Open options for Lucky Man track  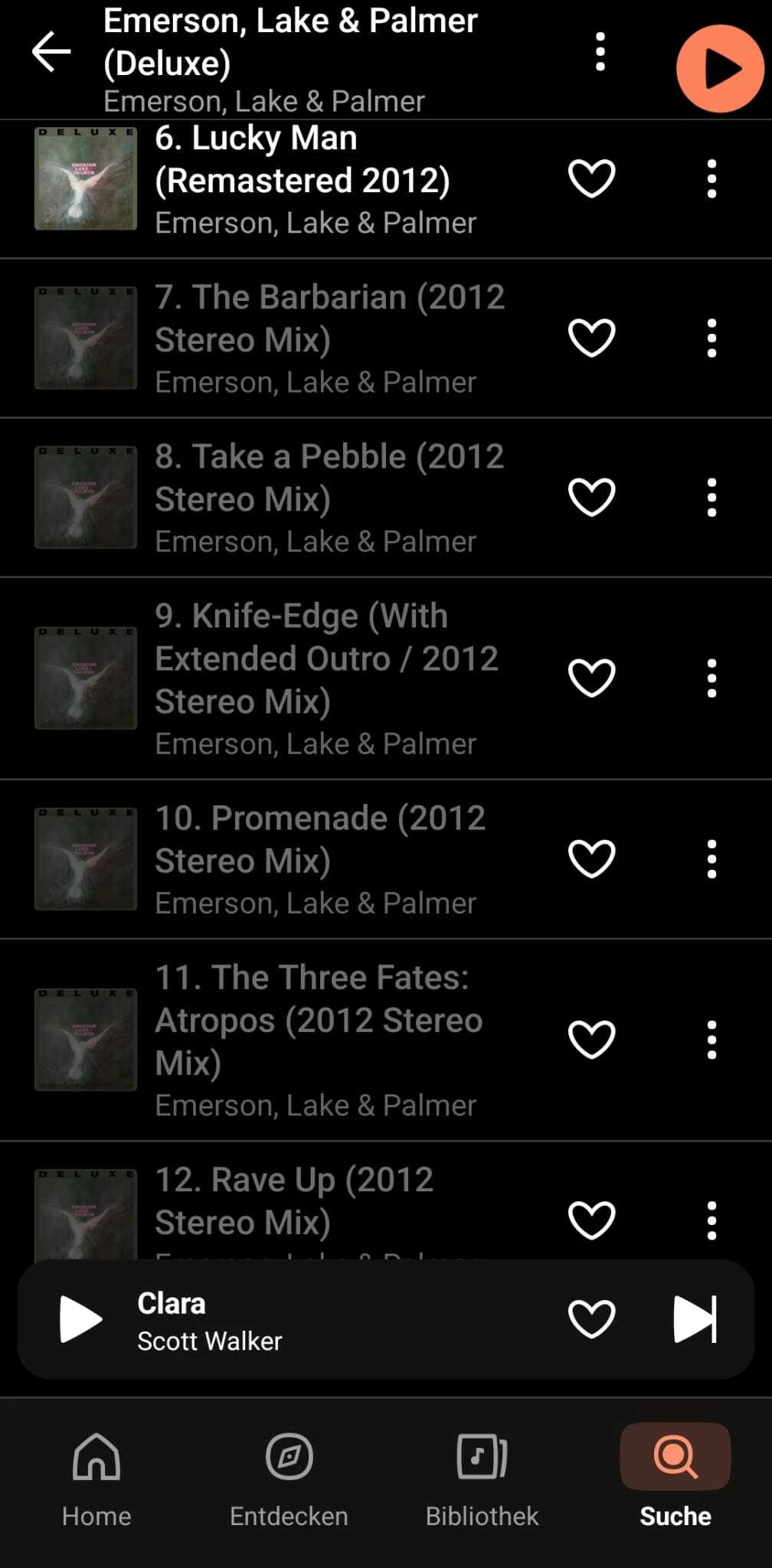[x=711, y=178]
